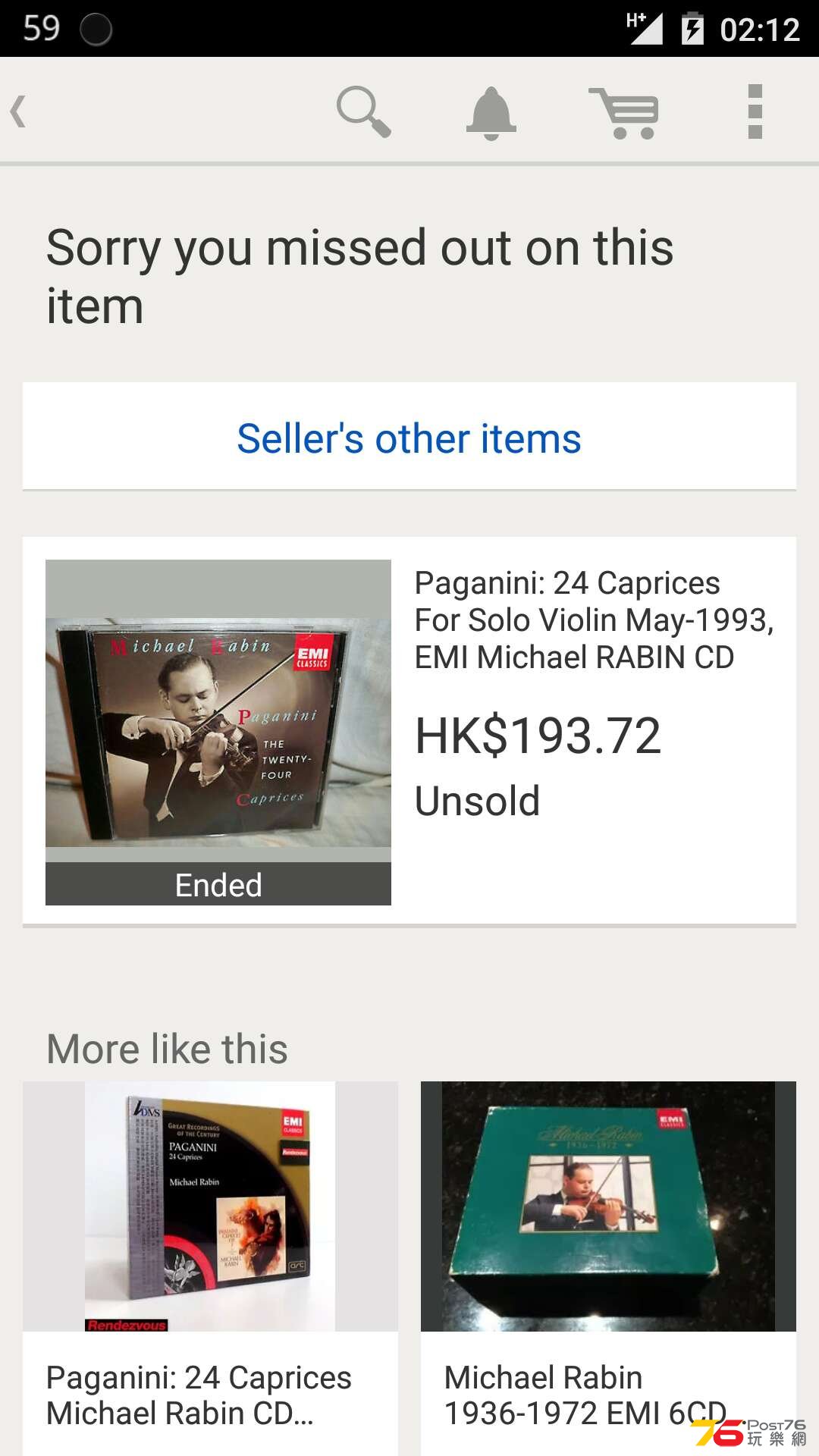Open the notifications bell
This screenshot has height=1456, width=819.
(491, 112)
